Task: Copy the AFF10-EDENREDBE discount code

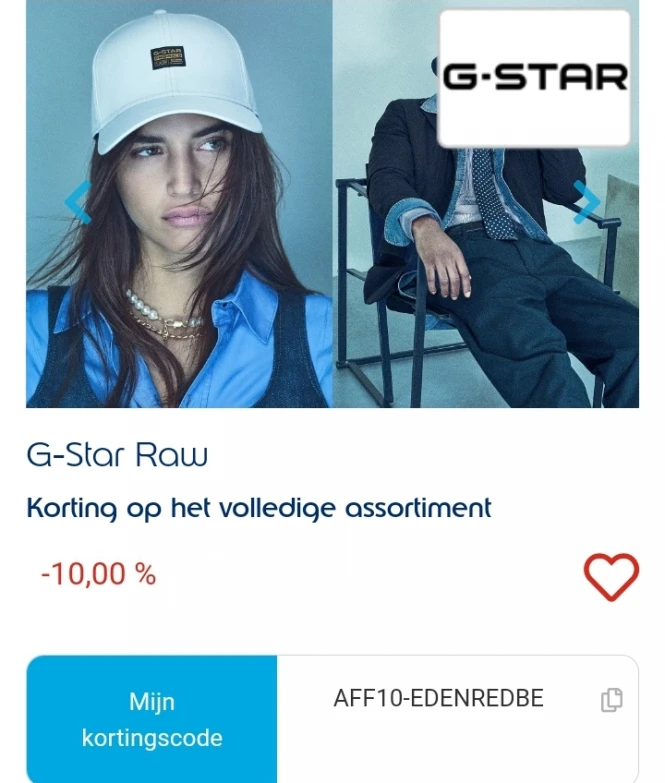Action: pyautogui.click(x=611, y=701)
